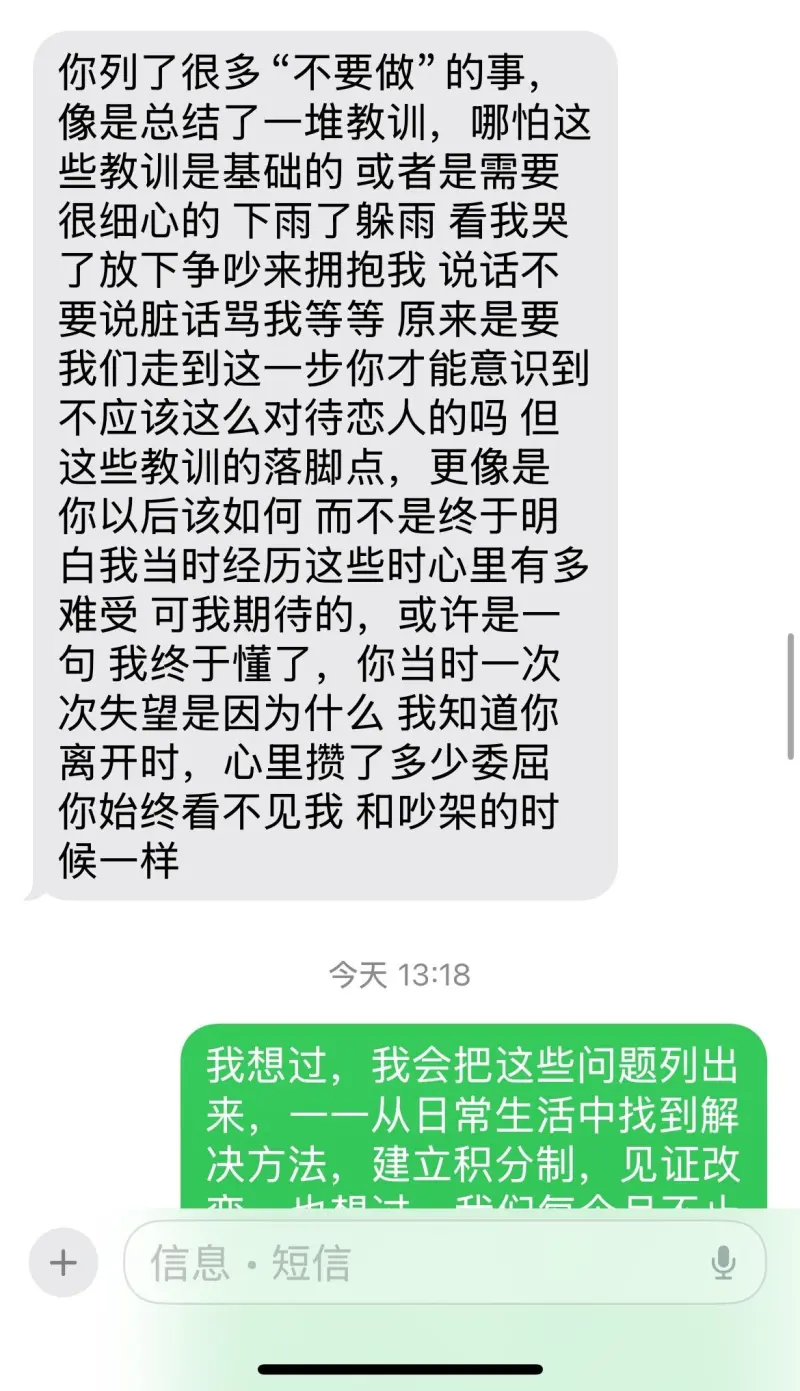The width and height of the screenshot is (800, 1391).
Task: Start voice dictation with the microphone
Action: 723,1263
